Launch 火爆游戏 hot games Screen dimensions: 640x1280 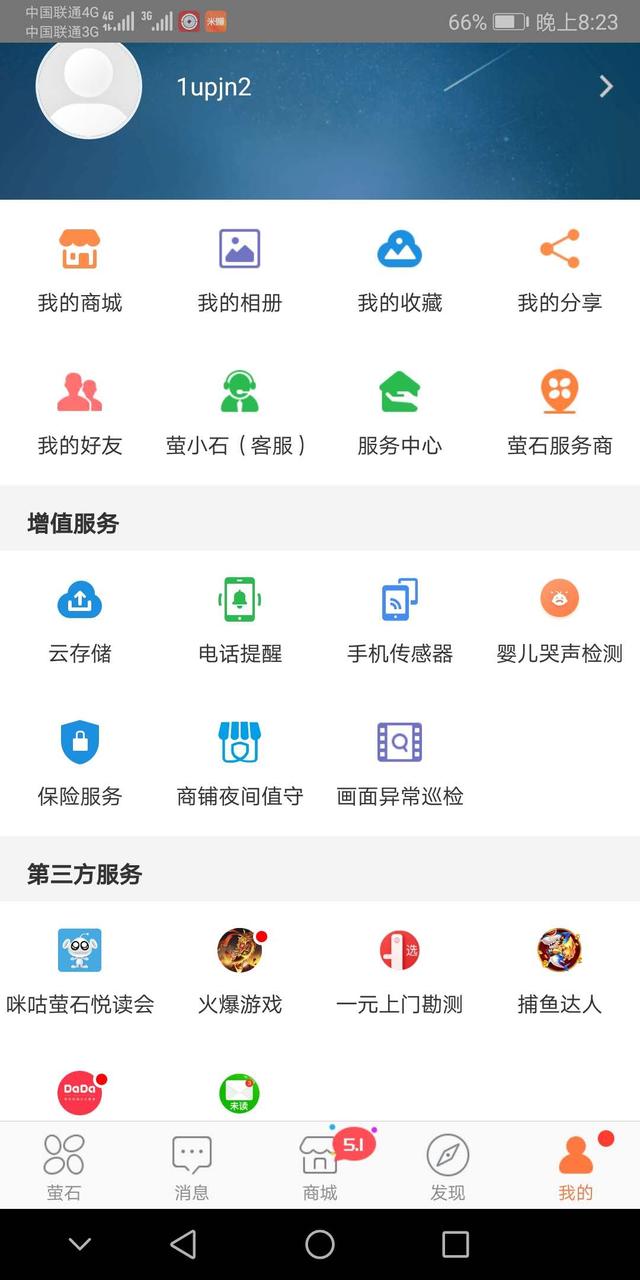[240, 970]
